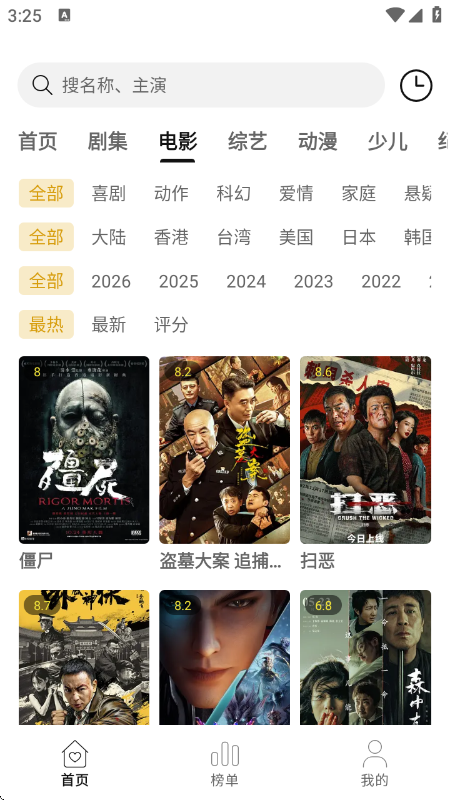Open the 盗墓大案 movie card
Viewport: 450px width, 800px height.
(x=224, y=463)
